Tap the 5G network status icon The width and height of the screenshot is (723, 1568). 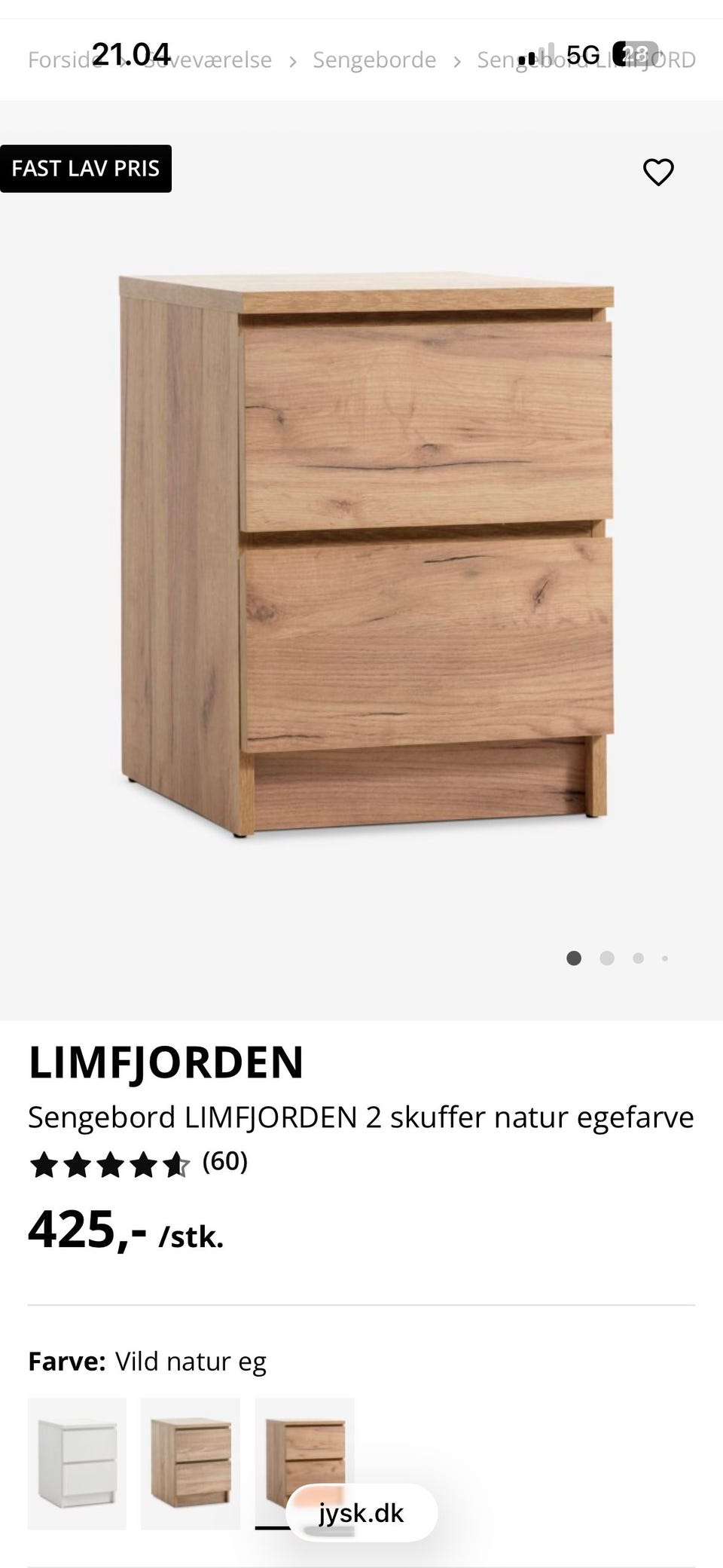pos(583,53)
